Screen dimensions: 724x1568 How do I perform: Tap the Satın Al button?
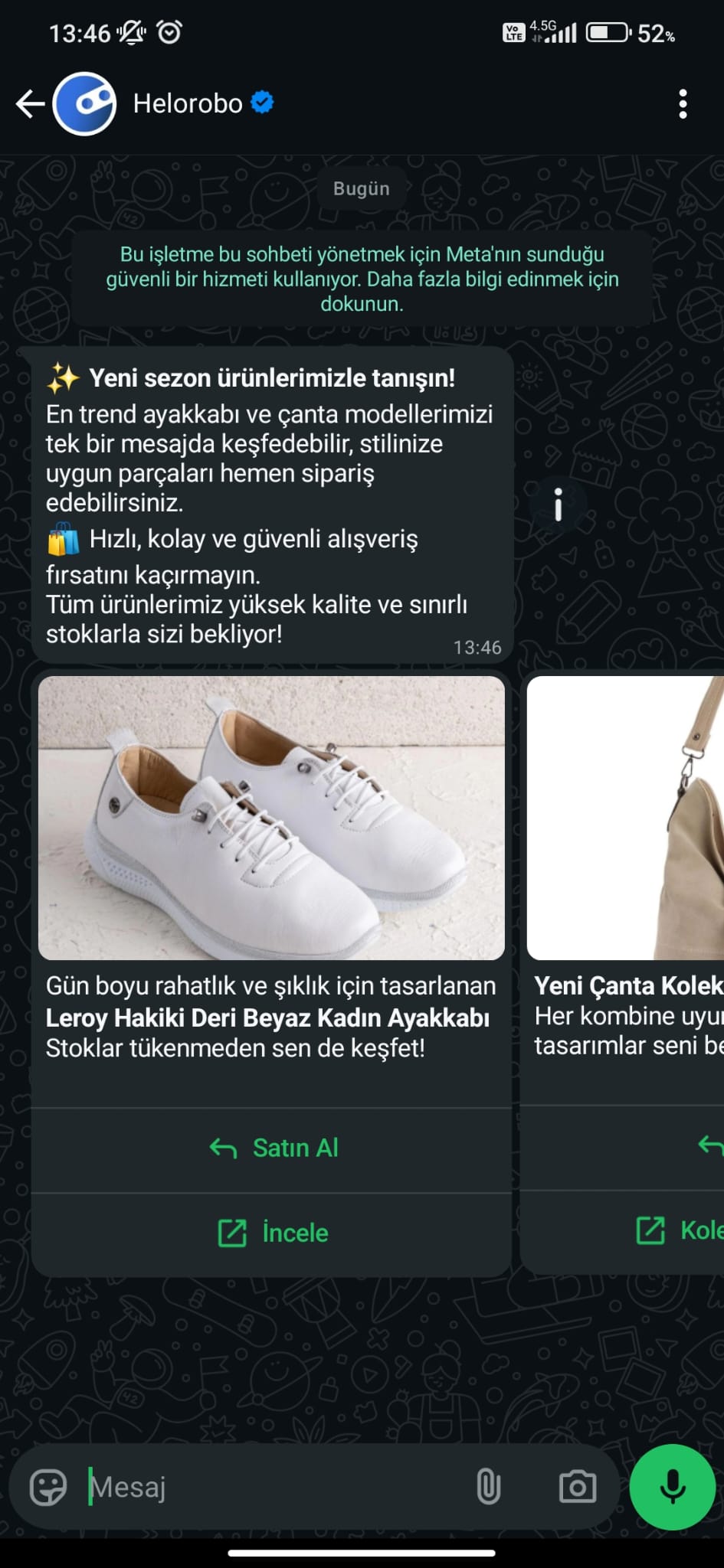click(x=272, y=1148)
